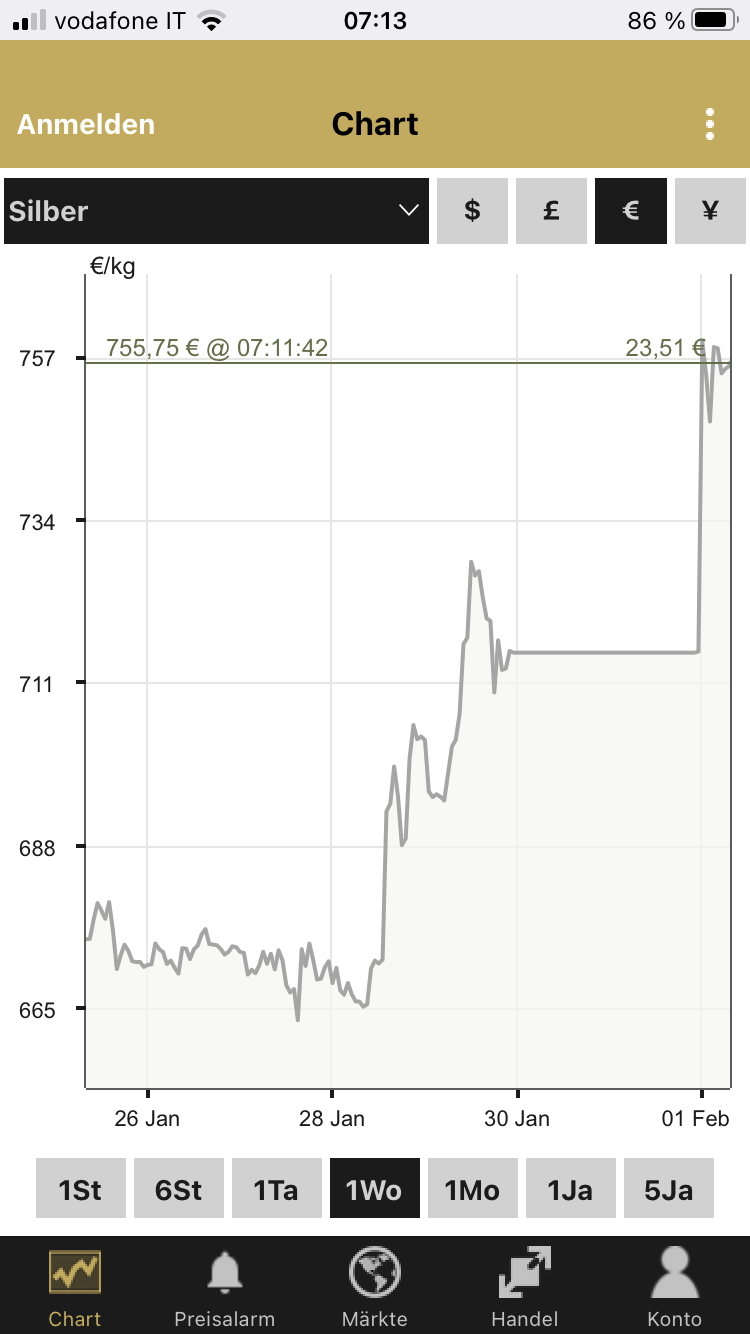The height and width of the screenshot is (1334, 750).
Task: Change chart range to 1Ja
Action: click(x=570, y=1189)
